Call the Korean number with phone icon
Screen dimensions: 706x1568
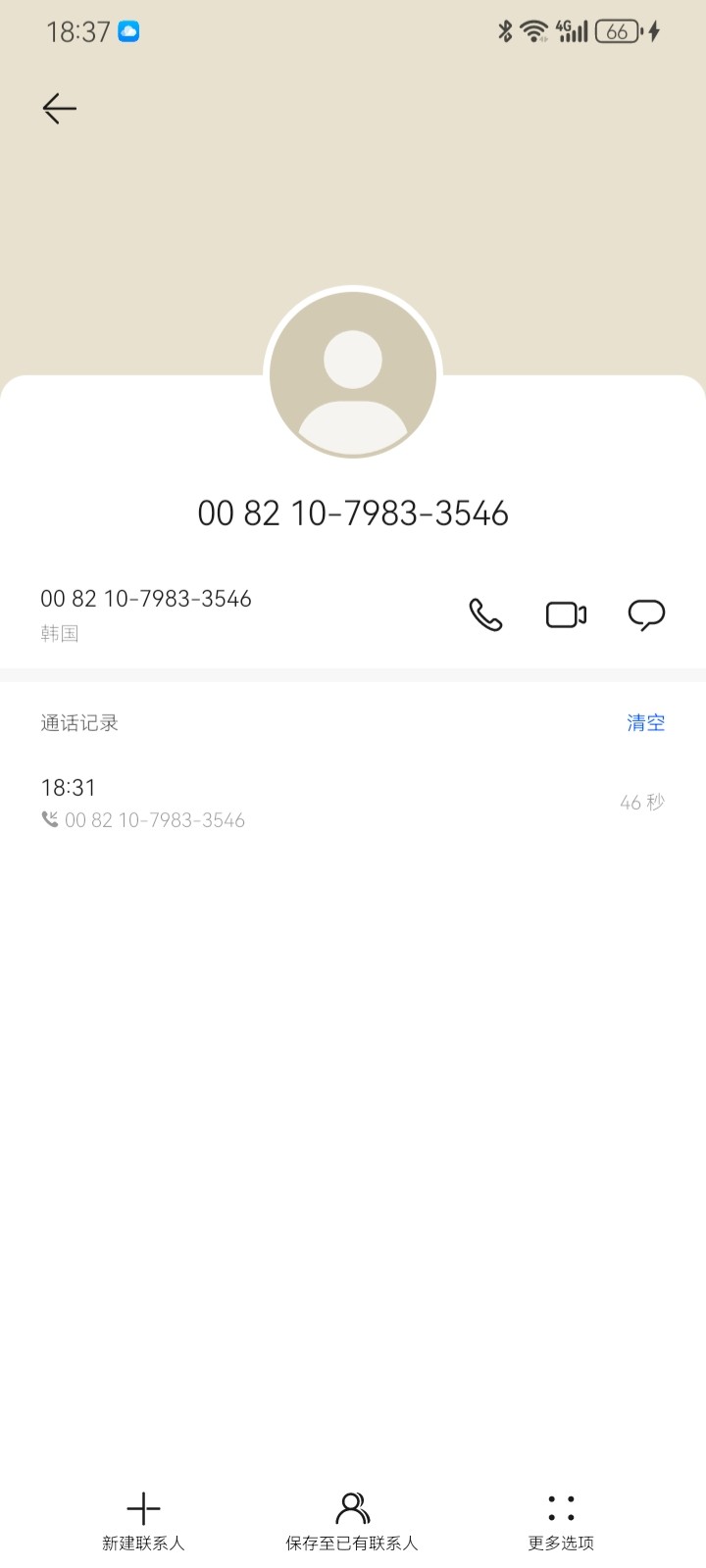click(x=485, y=614)
